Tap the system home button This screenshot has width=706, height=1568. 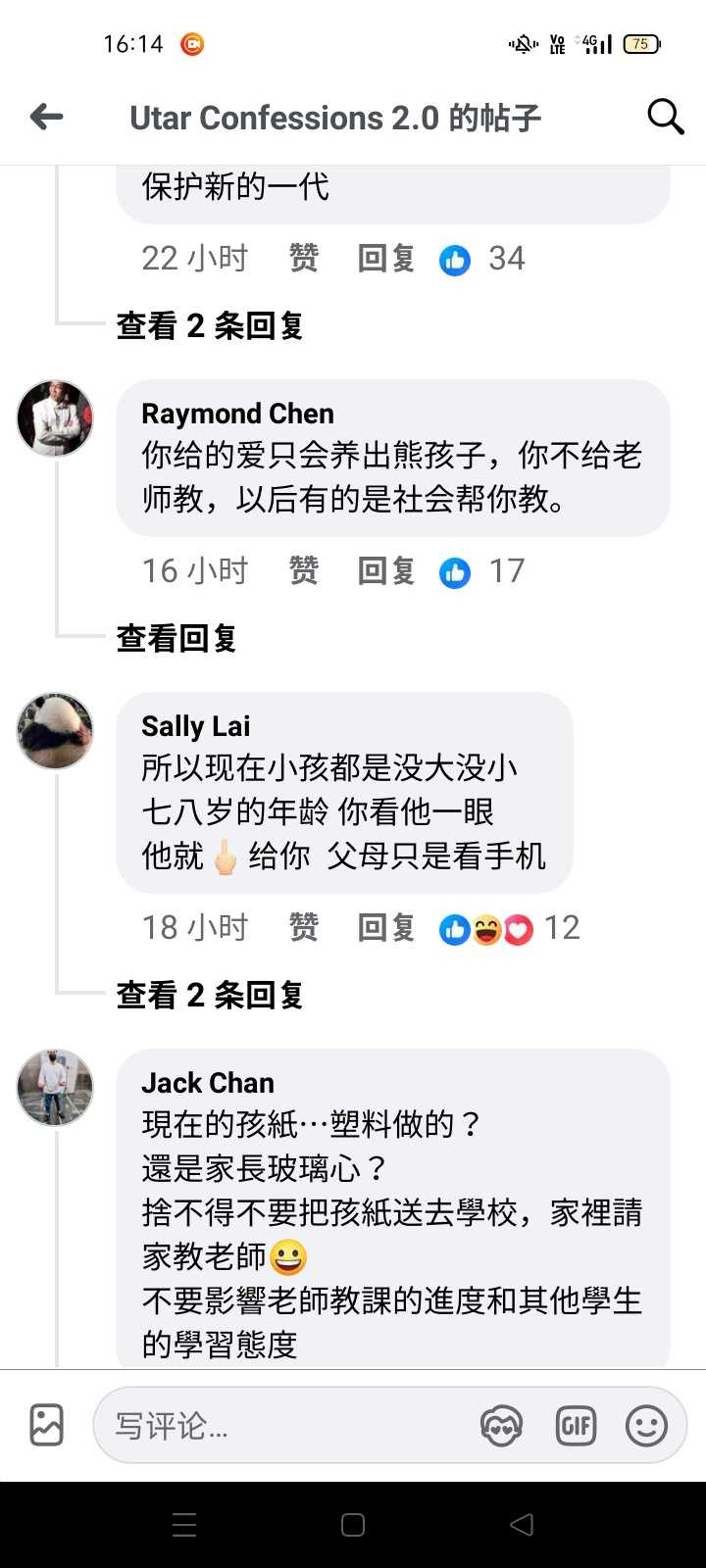353,1525
